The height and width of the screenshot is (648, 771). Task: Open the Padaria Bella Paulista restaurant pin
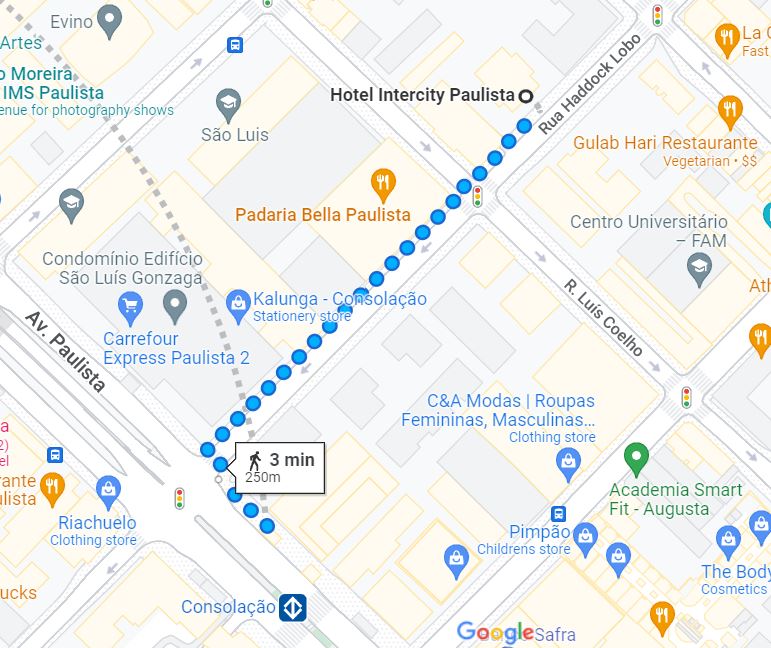point(382,182)
